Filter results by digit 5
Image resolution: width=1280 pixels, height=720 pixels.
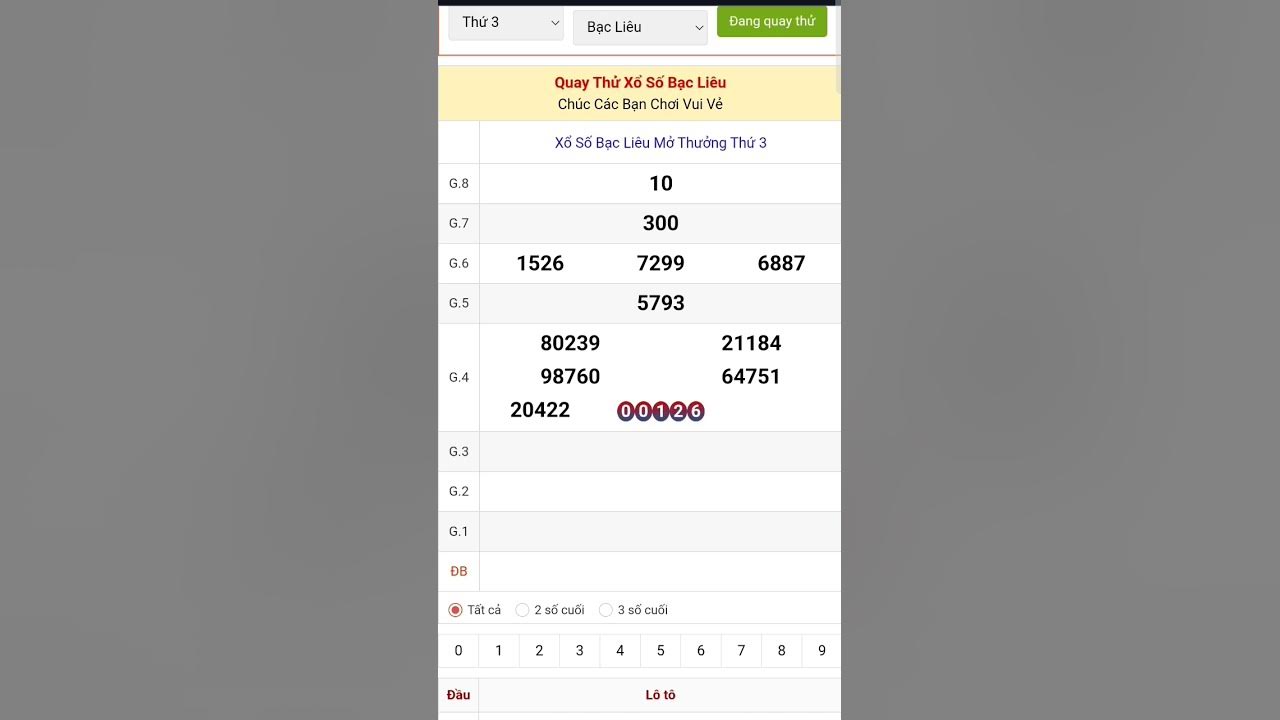[660, 650]
